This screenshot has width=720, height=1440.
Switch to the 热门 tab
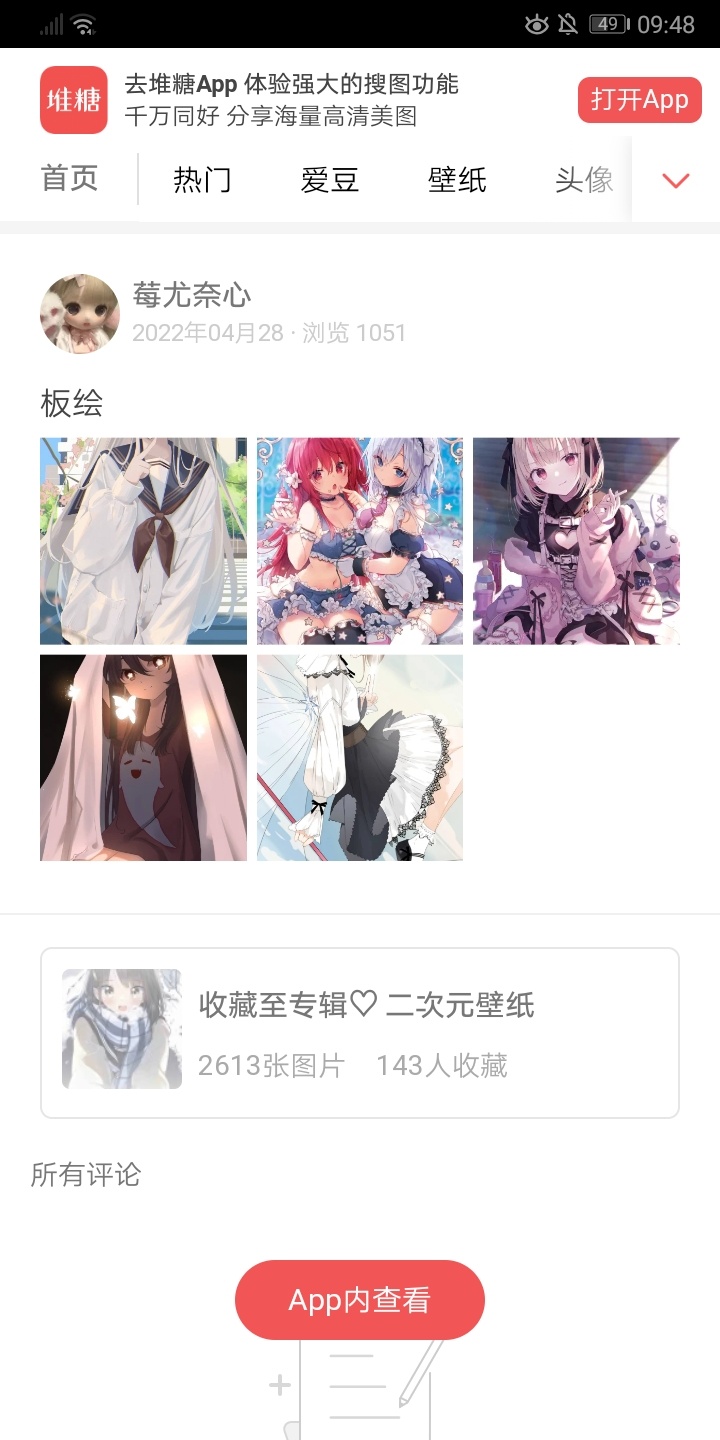tap(202, 180)
